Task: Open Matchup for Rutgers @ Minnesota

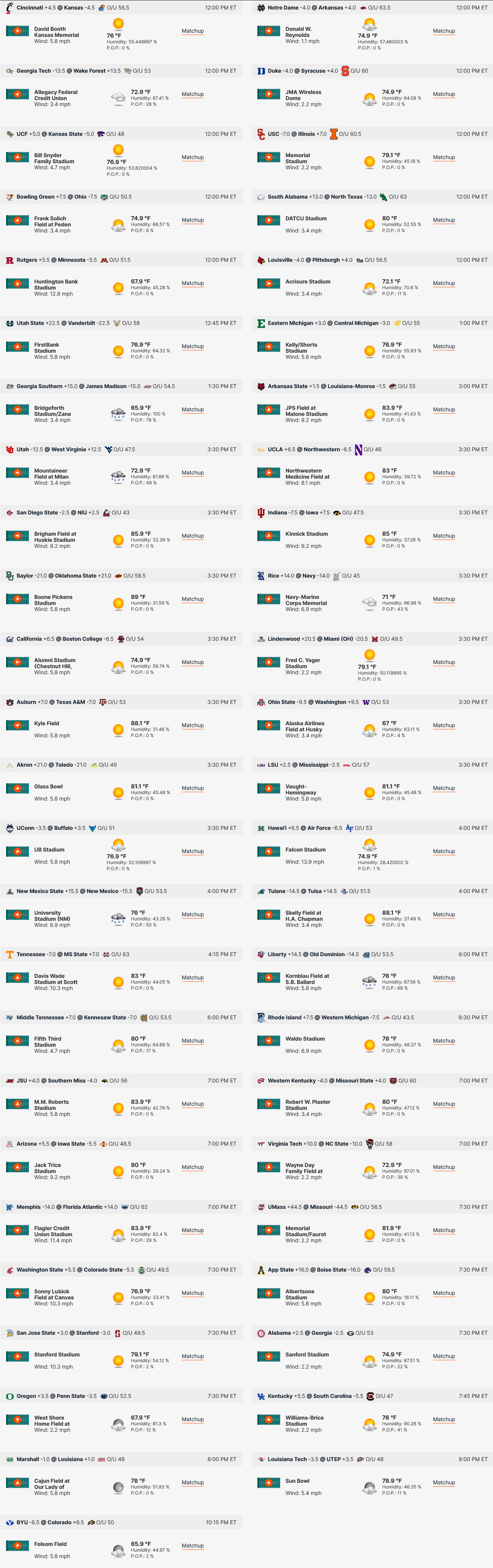Action: click(x=193, y=283)
